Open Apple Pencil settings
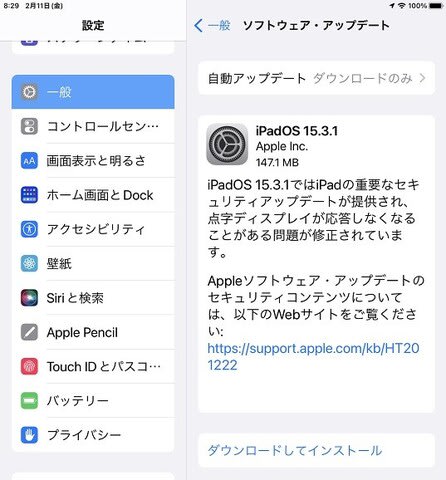 click(93, 332)
